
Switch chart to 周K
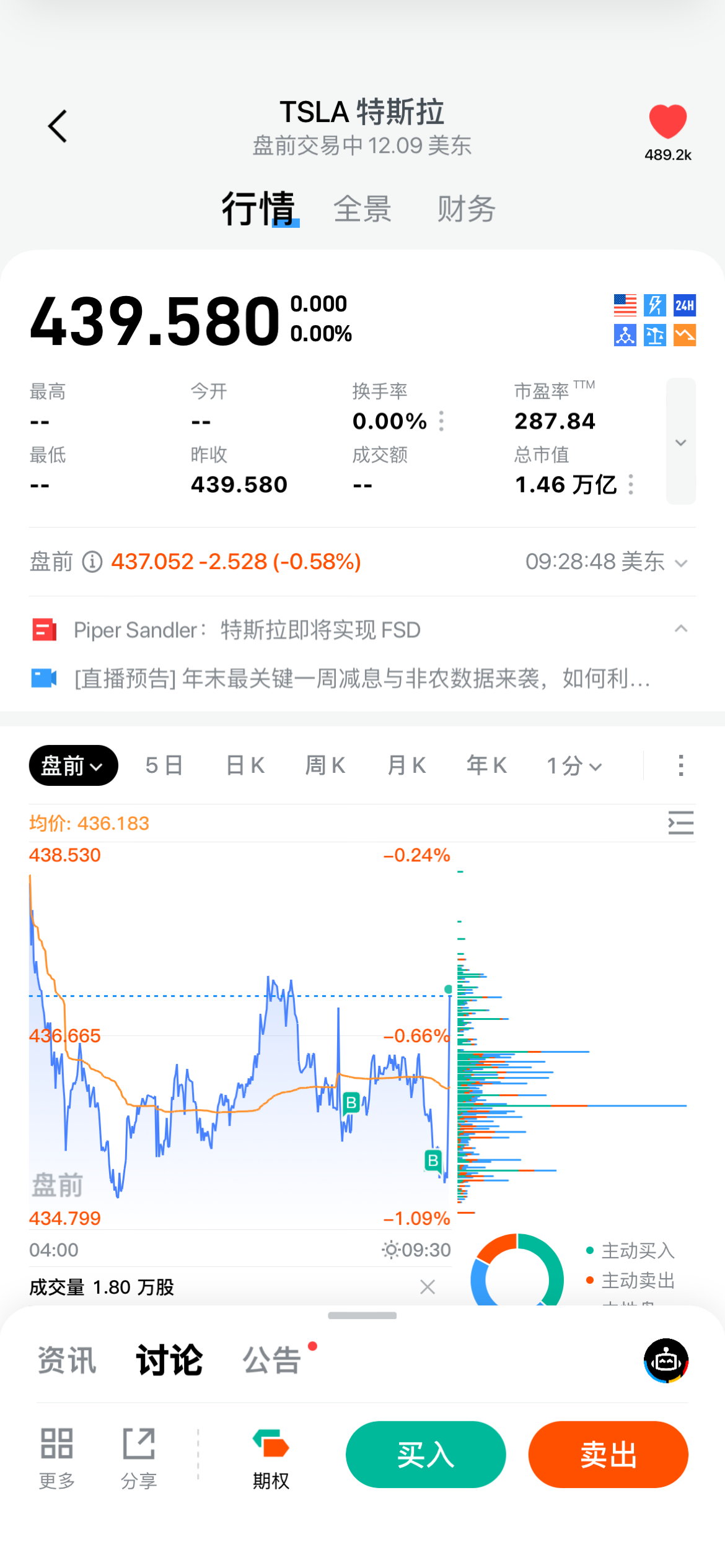(325, 766)
